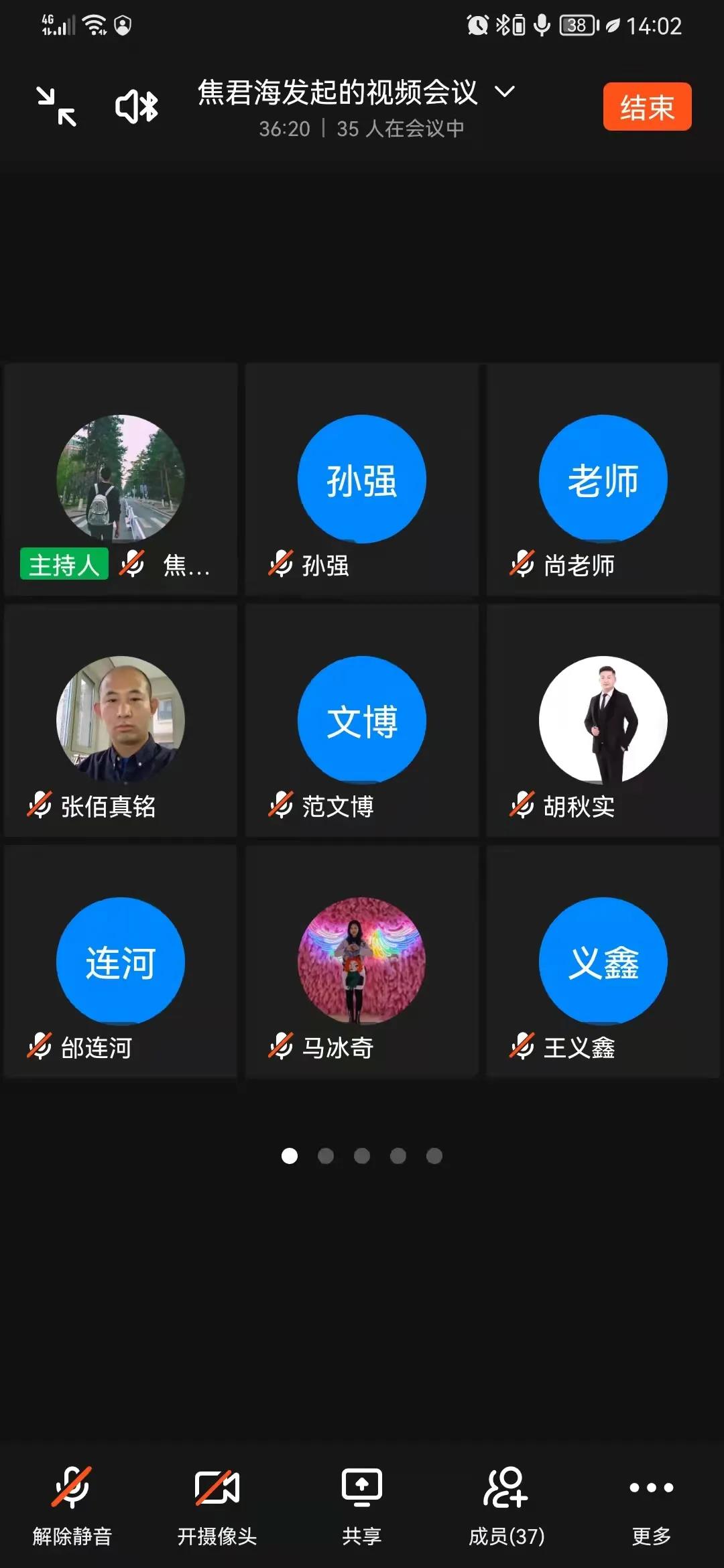Select participant 马冰奇's tile
This screenshot has width=724, height=1568.
pos(362,962)
